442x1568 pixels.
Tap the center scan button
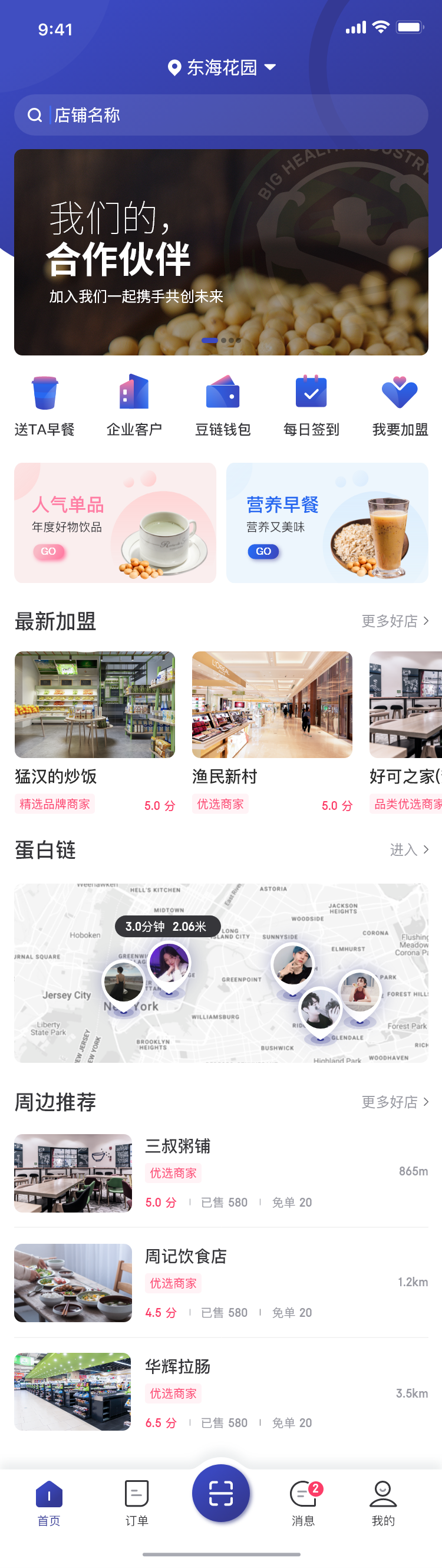(221, 1493)
